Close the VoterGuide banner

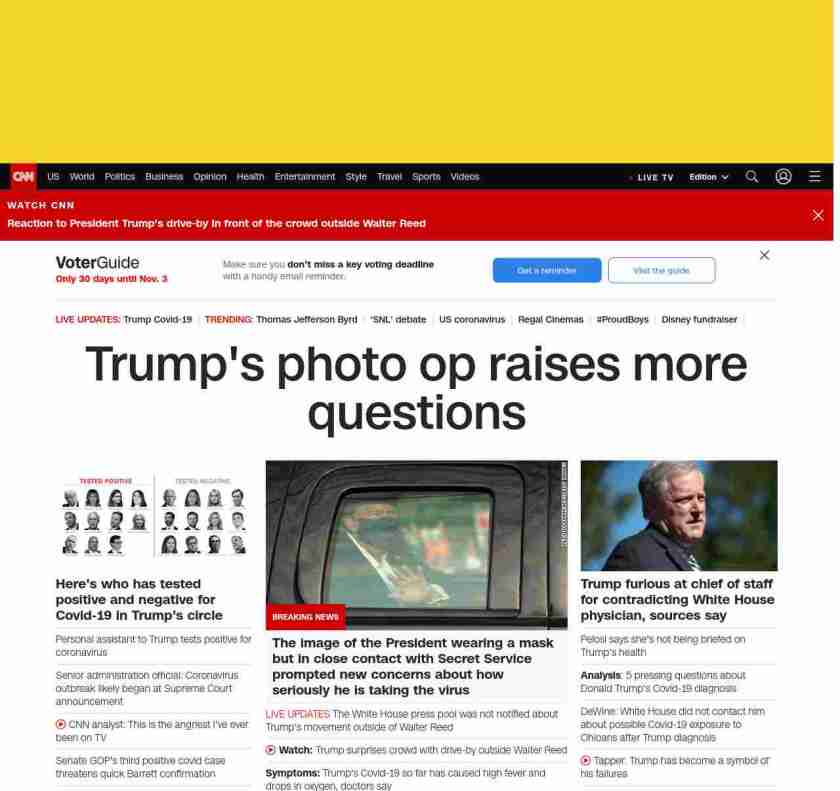pos(764,256)
